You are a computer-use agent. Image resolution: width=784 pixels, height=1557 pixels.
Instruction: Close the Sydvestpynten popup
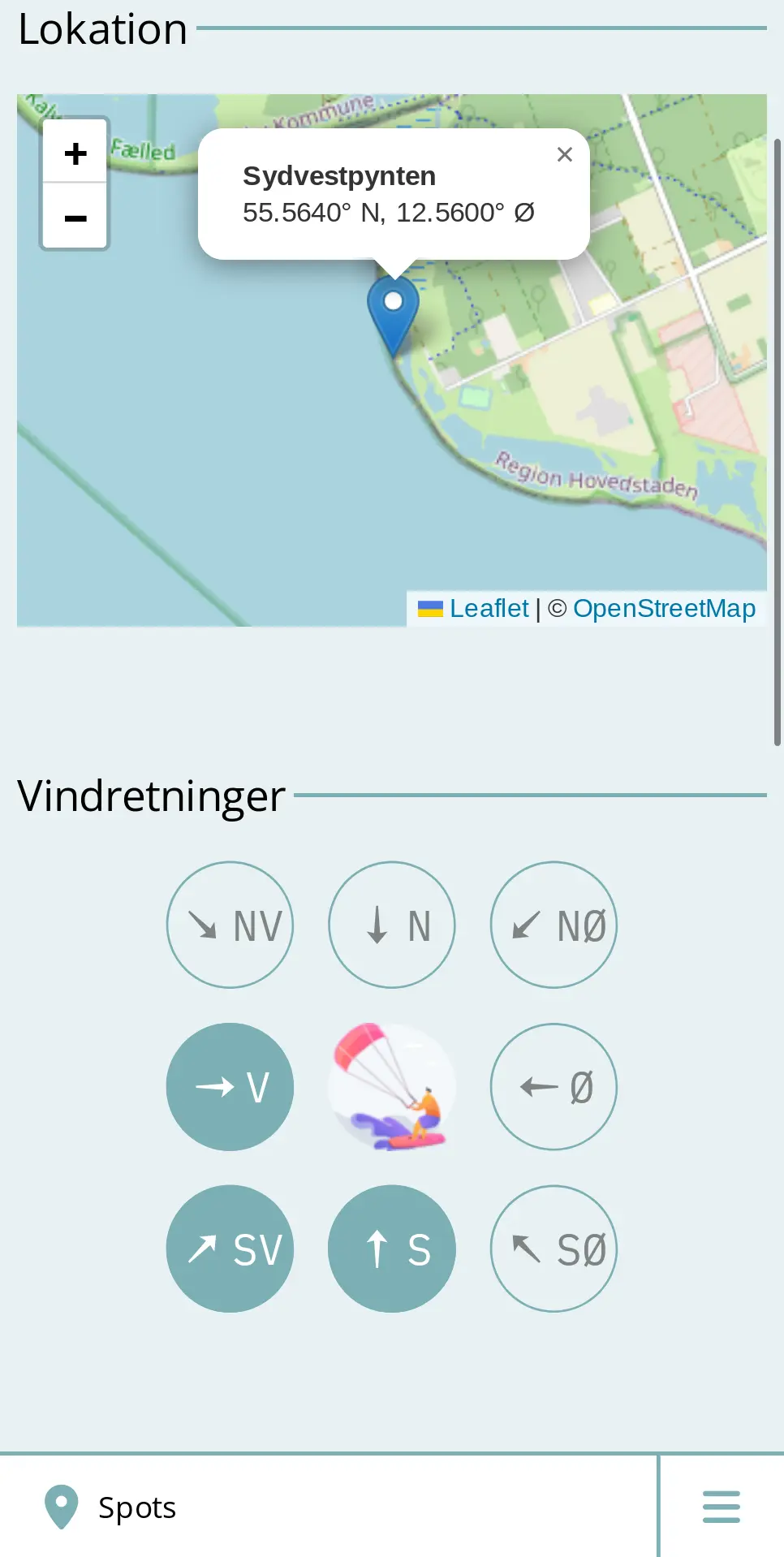[x=565, y=154]
